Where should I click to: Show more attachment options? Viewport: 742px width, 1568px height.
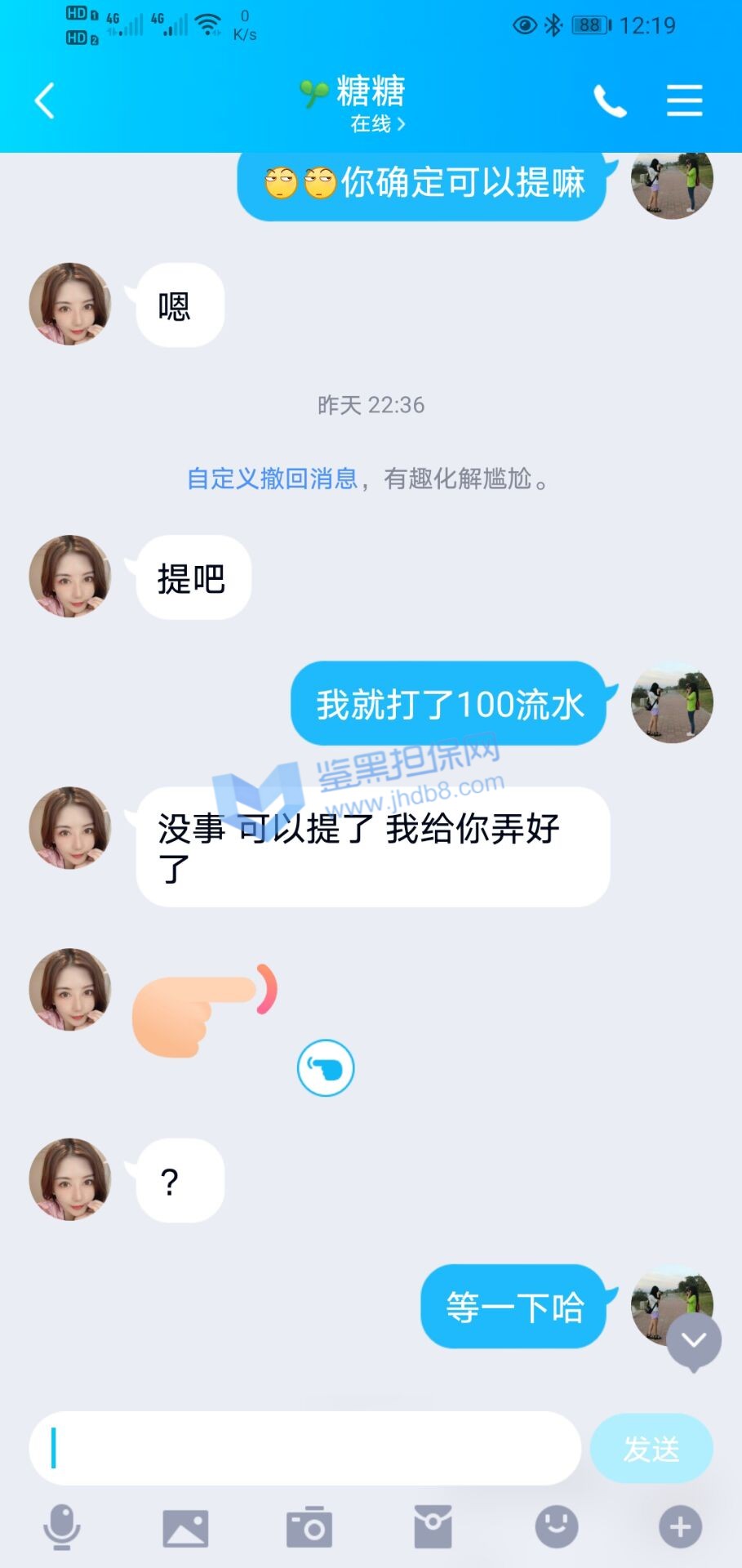[680, 1527]
